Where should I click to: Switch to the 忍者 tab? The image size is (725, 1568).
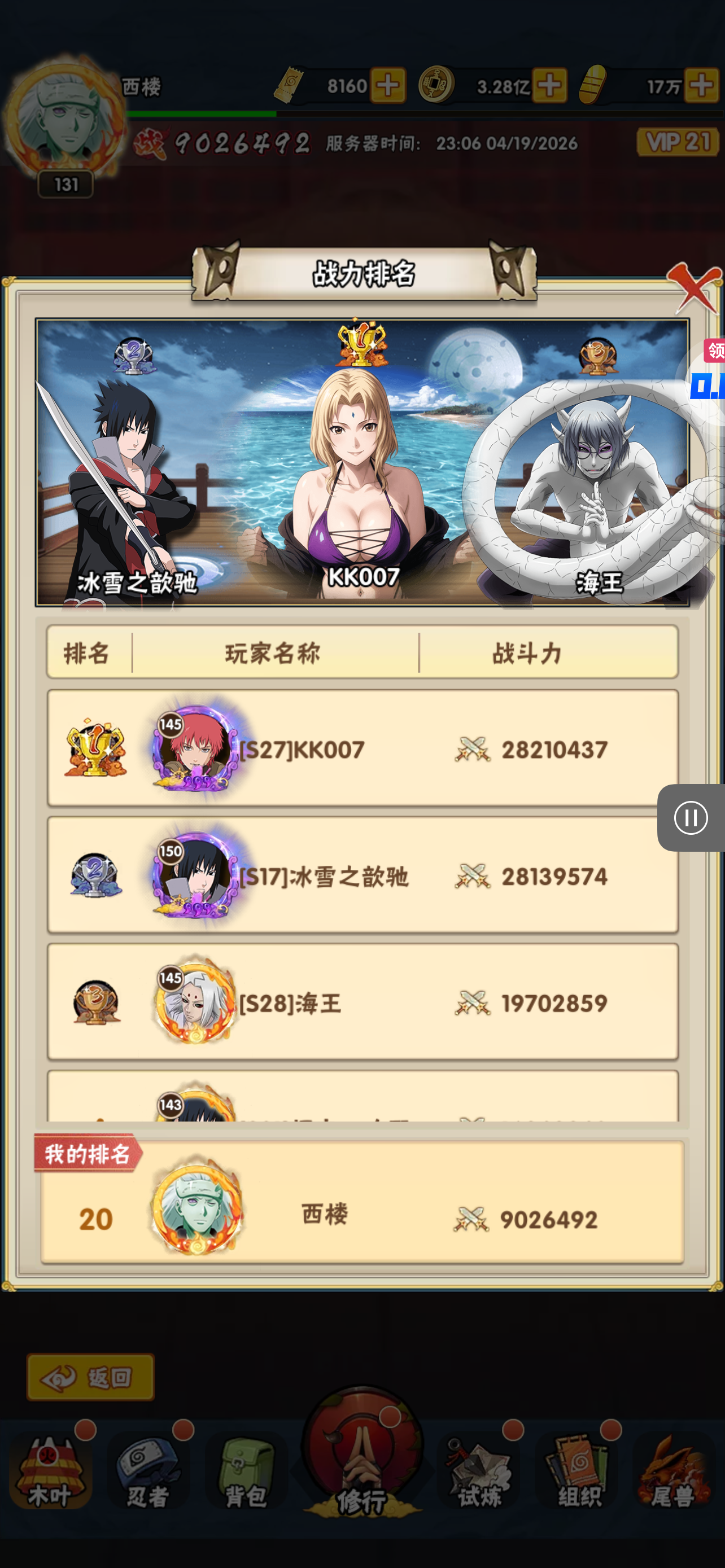149,1473
